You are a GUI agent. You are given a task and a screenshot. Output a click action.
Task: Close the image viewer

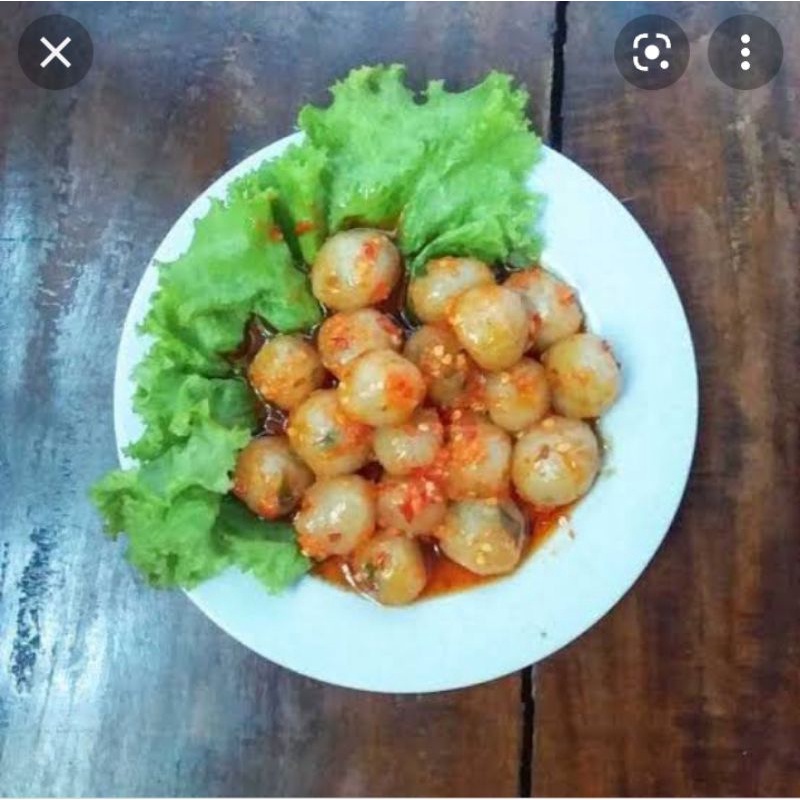coord(55,52)
